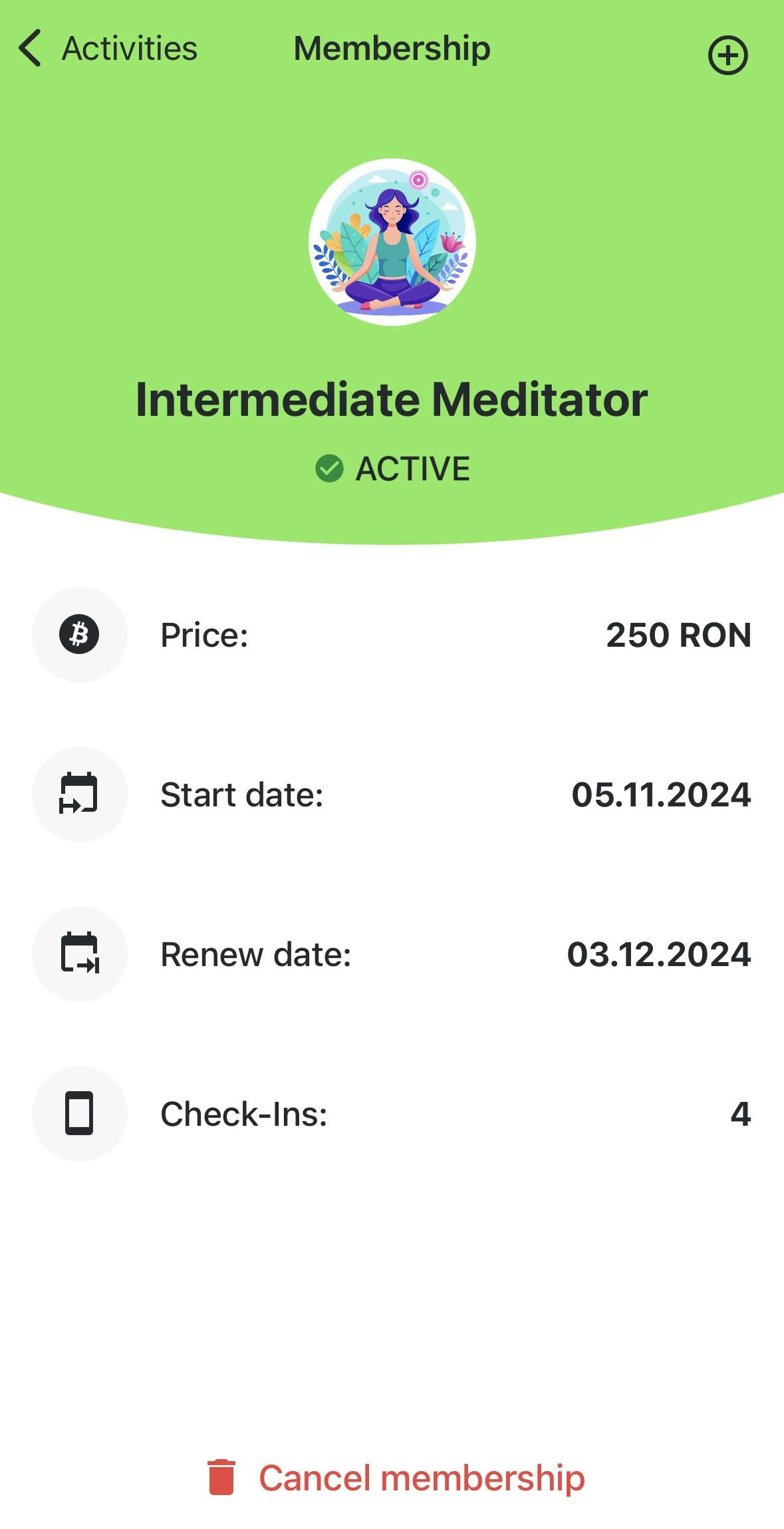Cancel membership
784x1529 pixels.
pos(396,1478)
